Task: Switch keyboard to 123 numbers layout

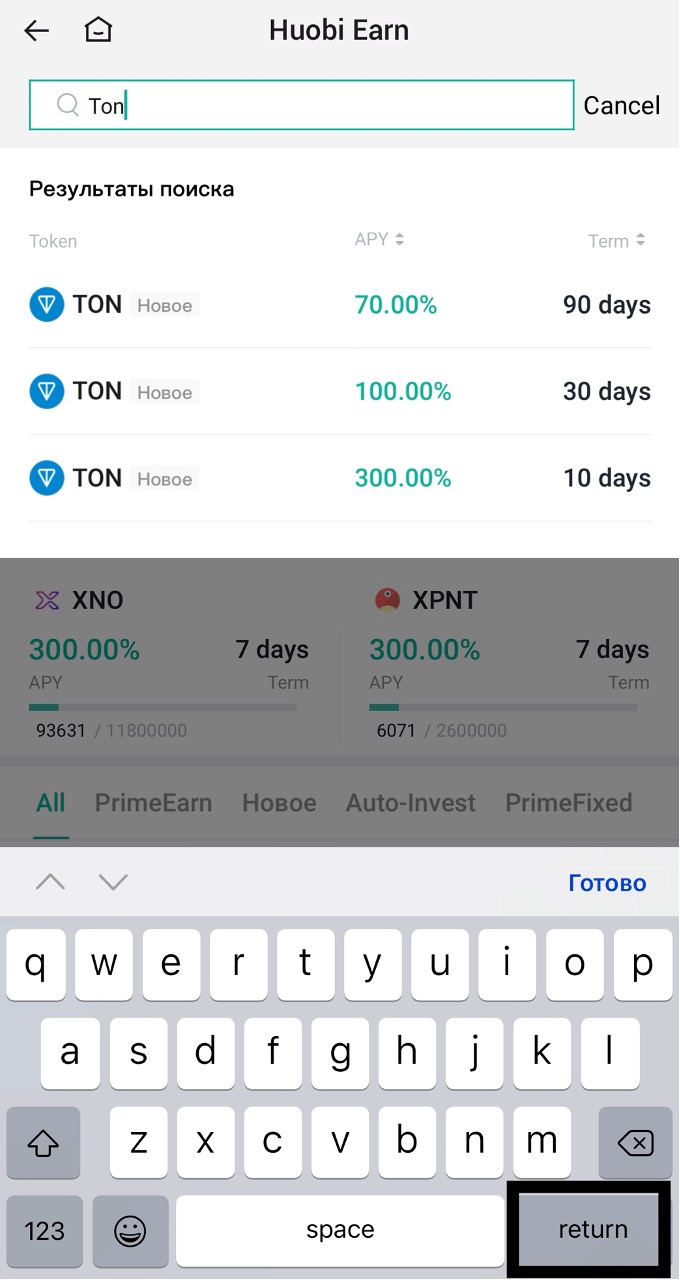Action: [x=44, y=1231]
